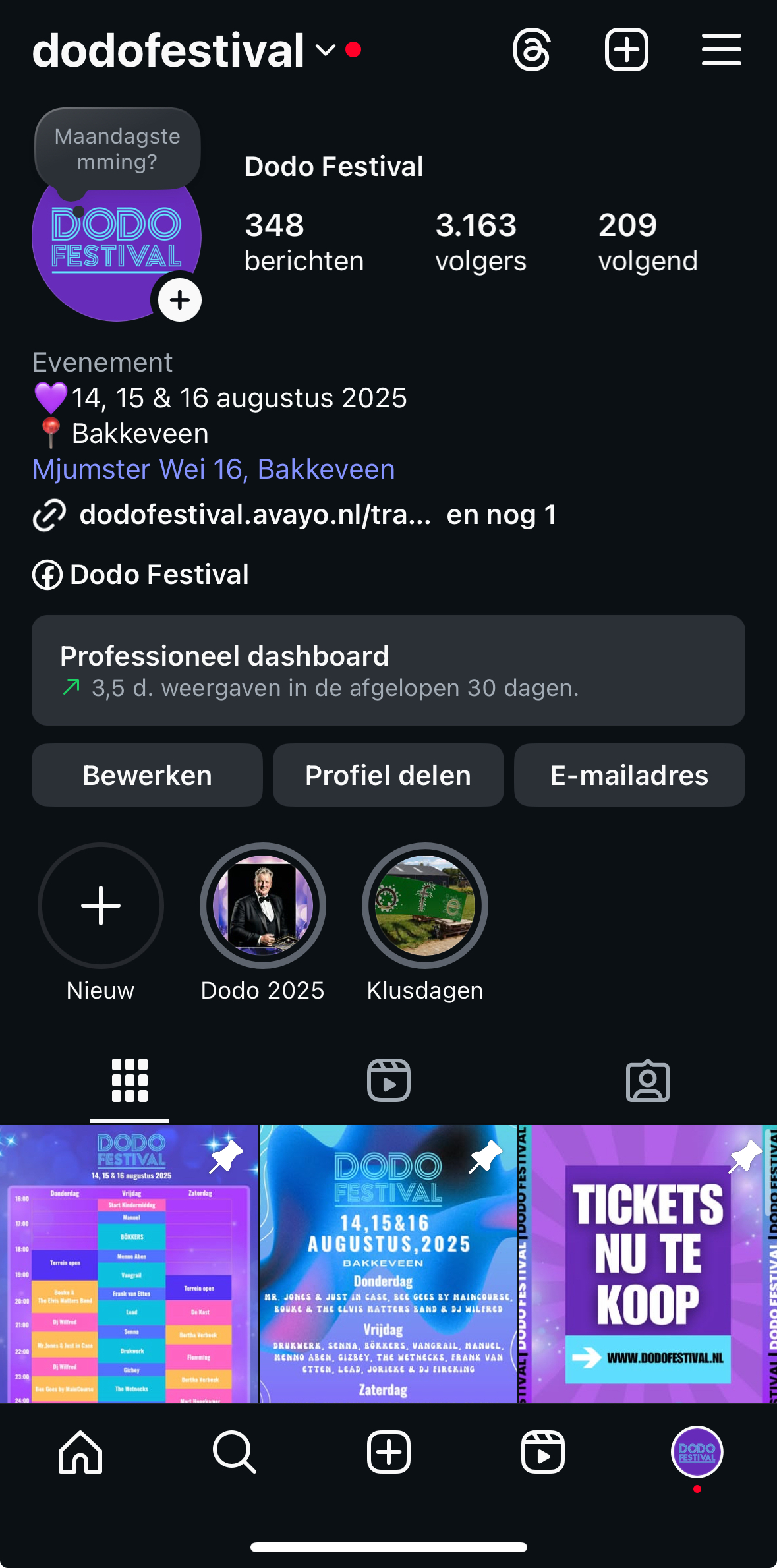Screen dimensions: 777x1568
Task: View the Dodo 2025 highlight
Action: click(263, 906)
